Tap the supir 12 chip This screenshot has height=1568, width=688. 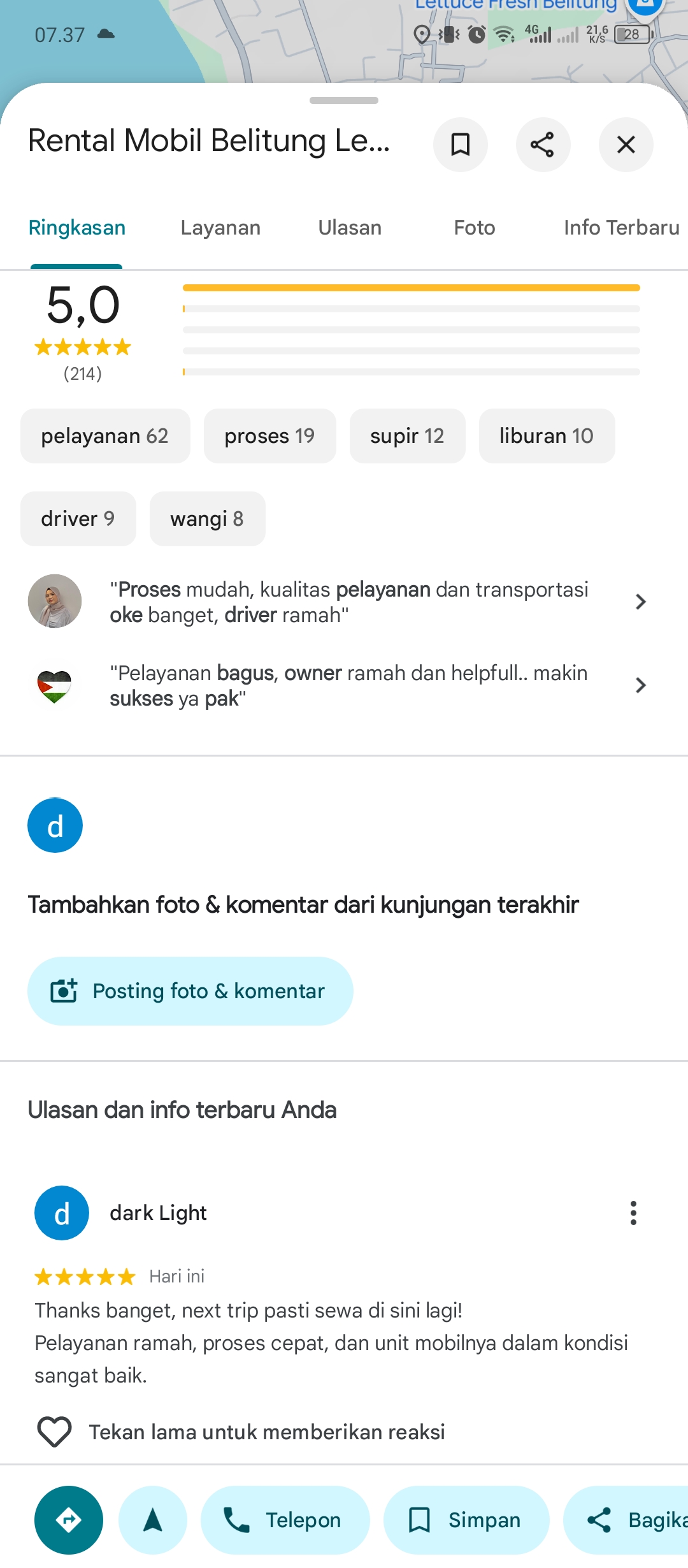(407, 436)
